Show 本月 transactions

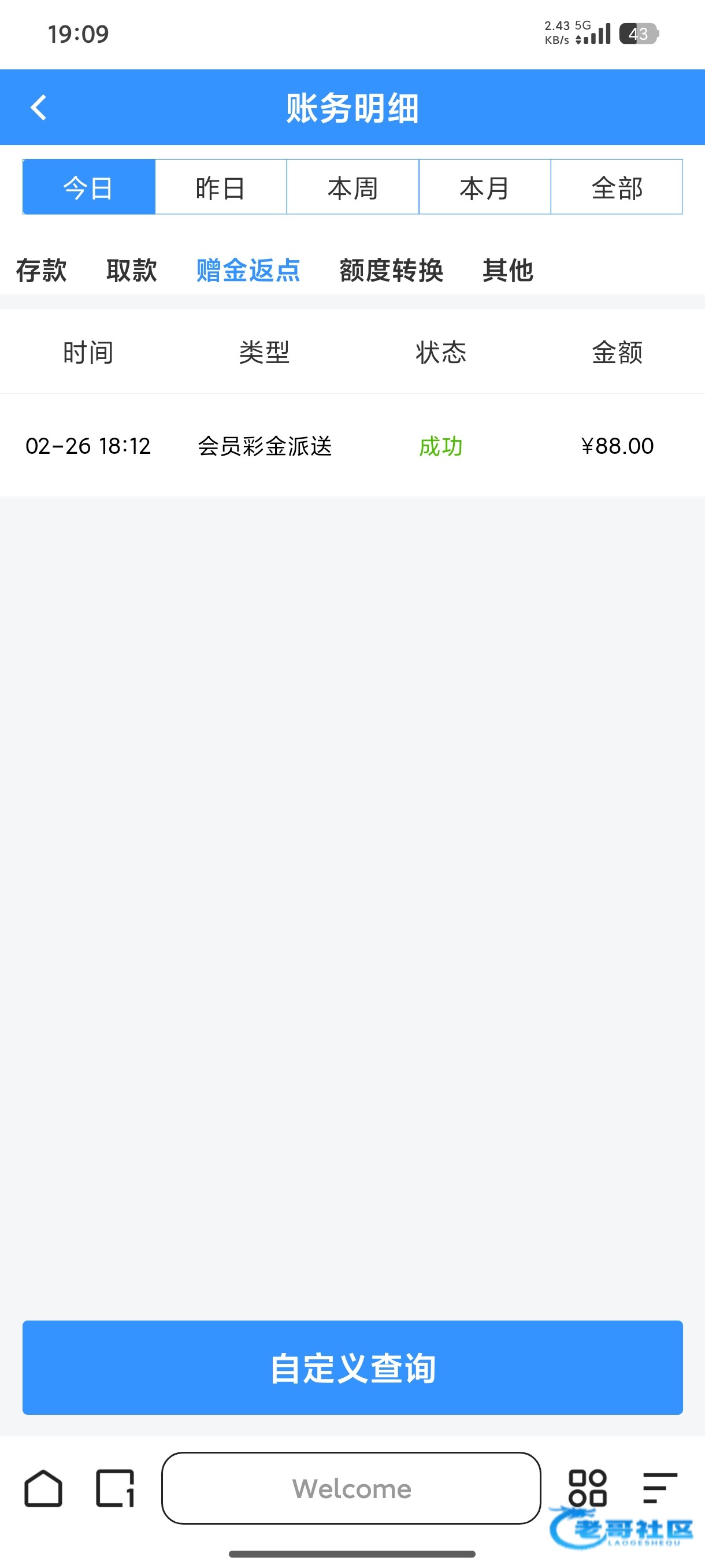click(485, 187)
